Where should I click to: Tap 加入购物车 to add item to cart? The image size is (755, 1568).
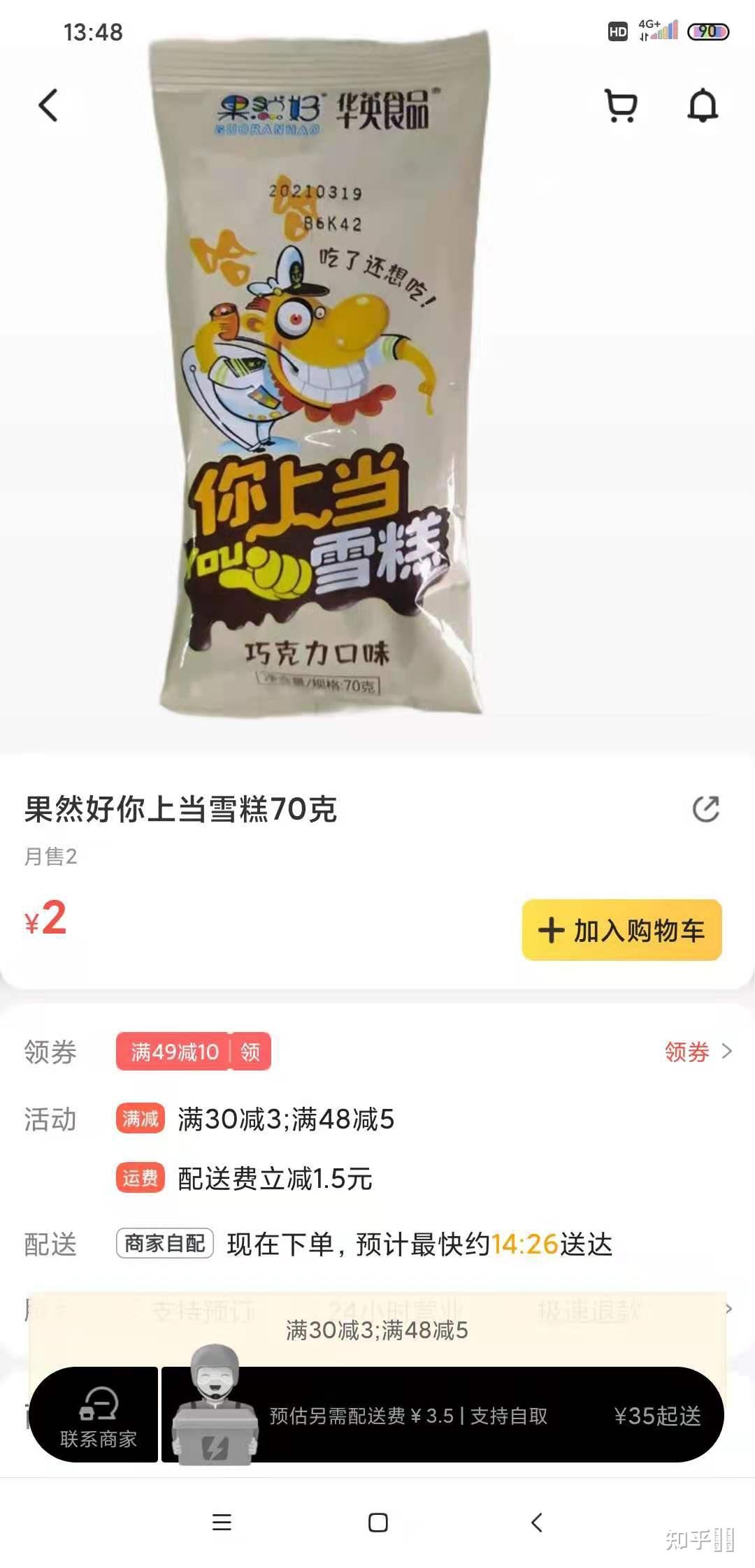(x=621, y=931)
